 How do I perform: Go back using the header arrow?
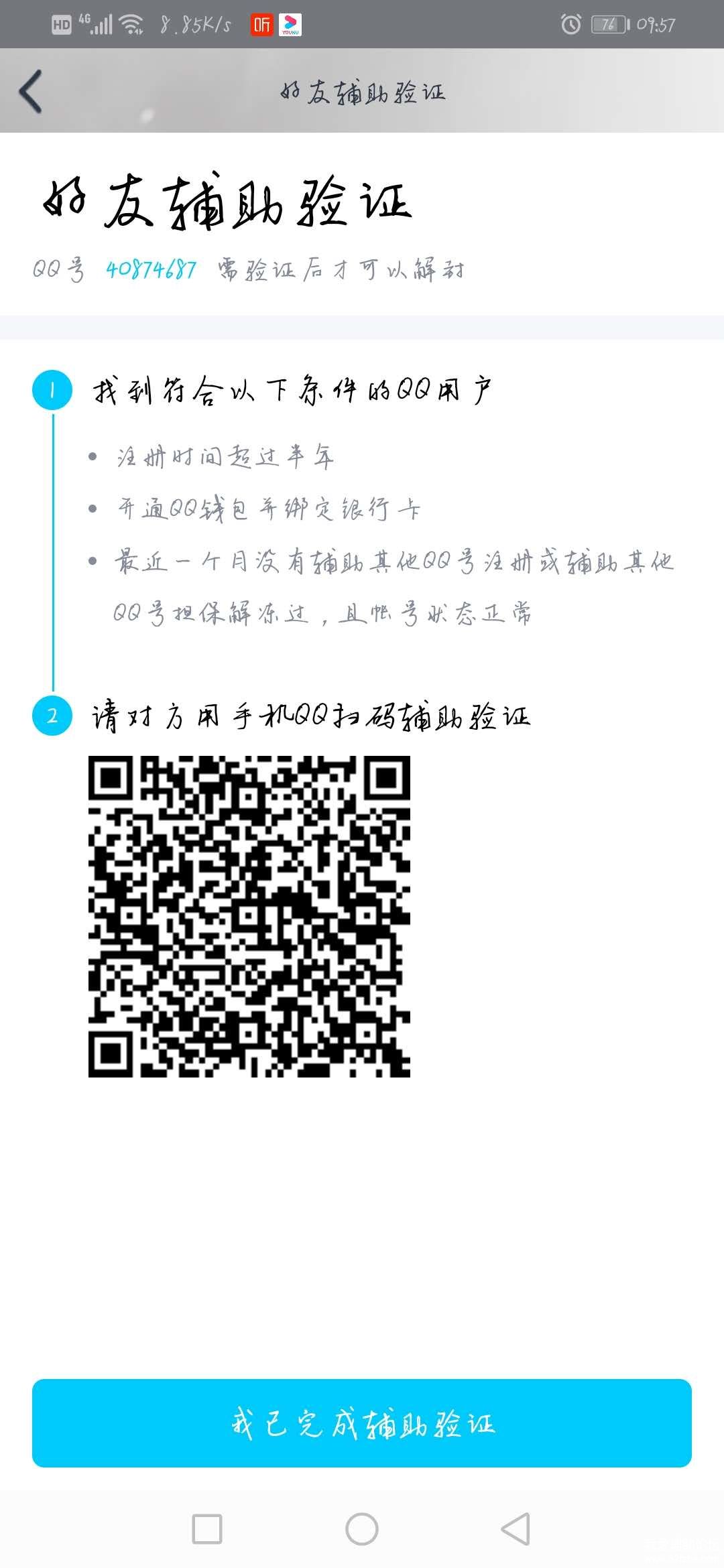click(x=31, y=90)
